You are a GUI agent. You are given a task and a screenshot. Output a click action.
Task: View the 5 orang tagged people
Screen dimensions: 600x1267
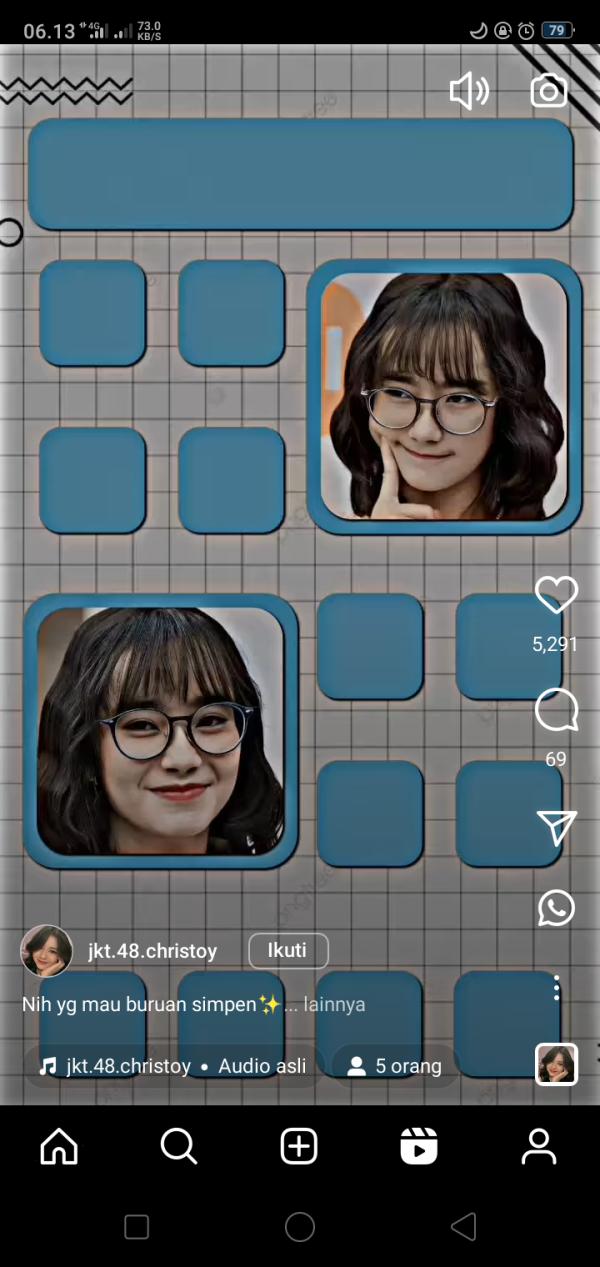394,1066
